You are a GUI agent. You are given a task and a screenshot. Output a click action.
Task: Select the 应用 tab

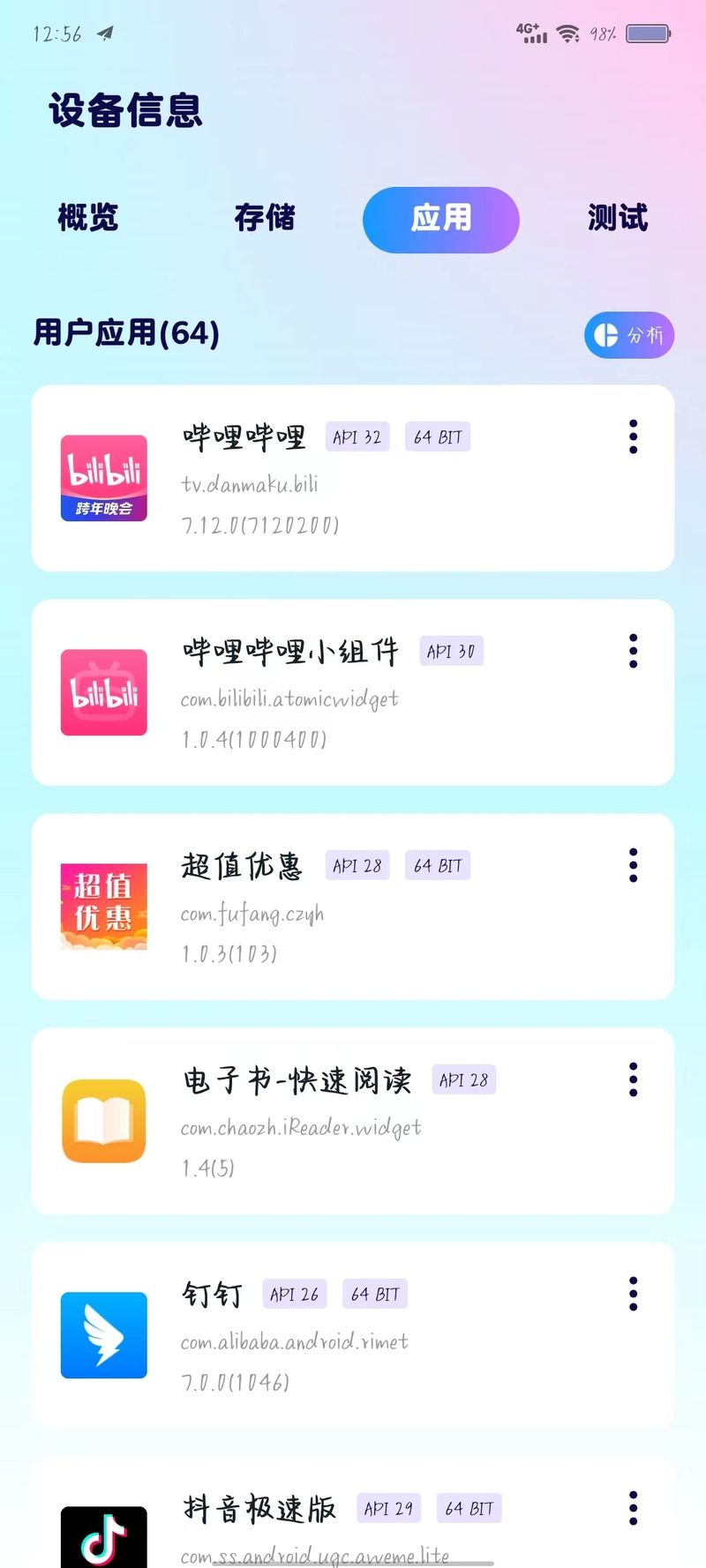(x=441, y=220)
